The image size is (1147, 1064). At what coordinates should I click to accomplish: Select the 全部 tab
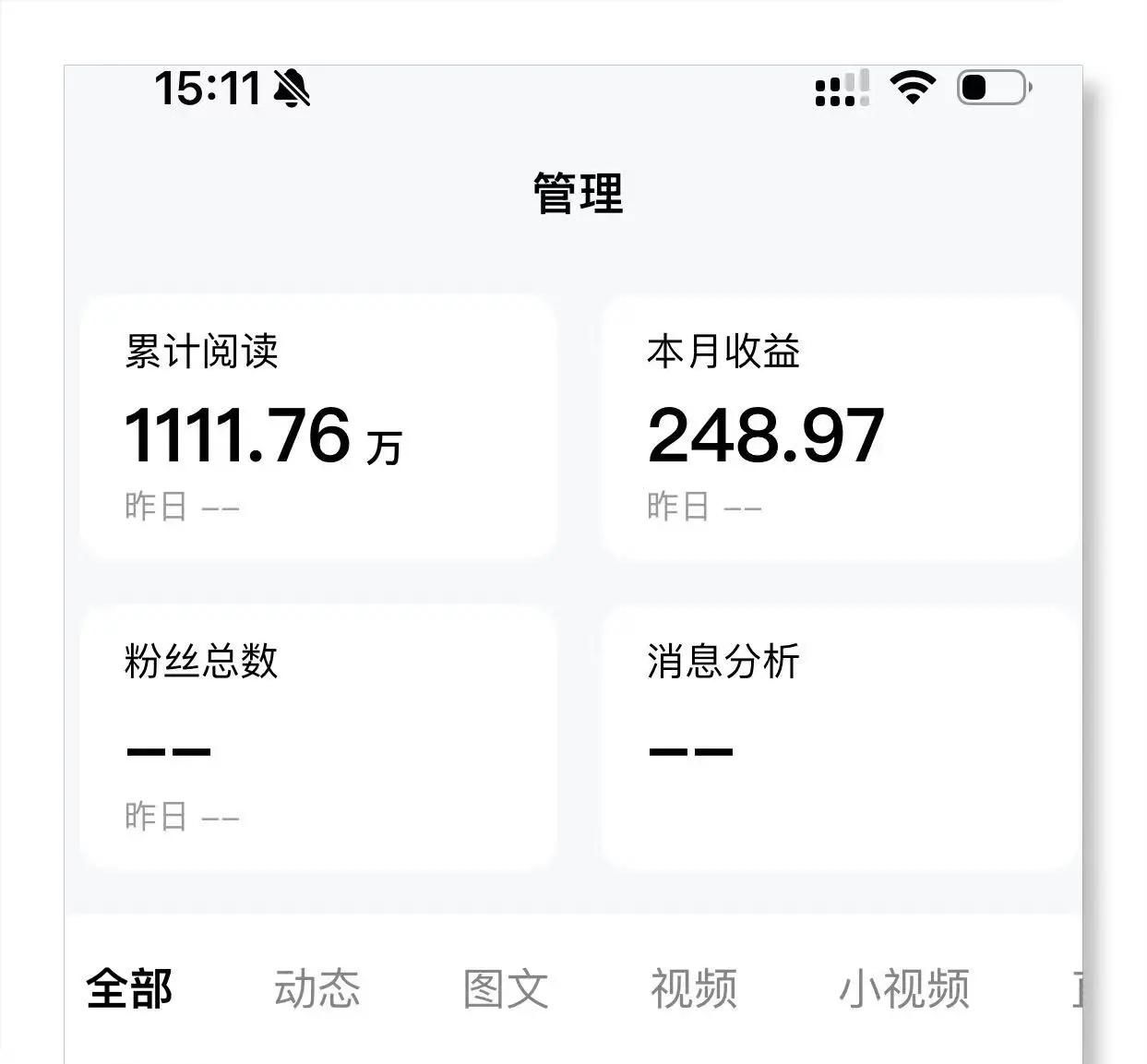pos(129,988)
